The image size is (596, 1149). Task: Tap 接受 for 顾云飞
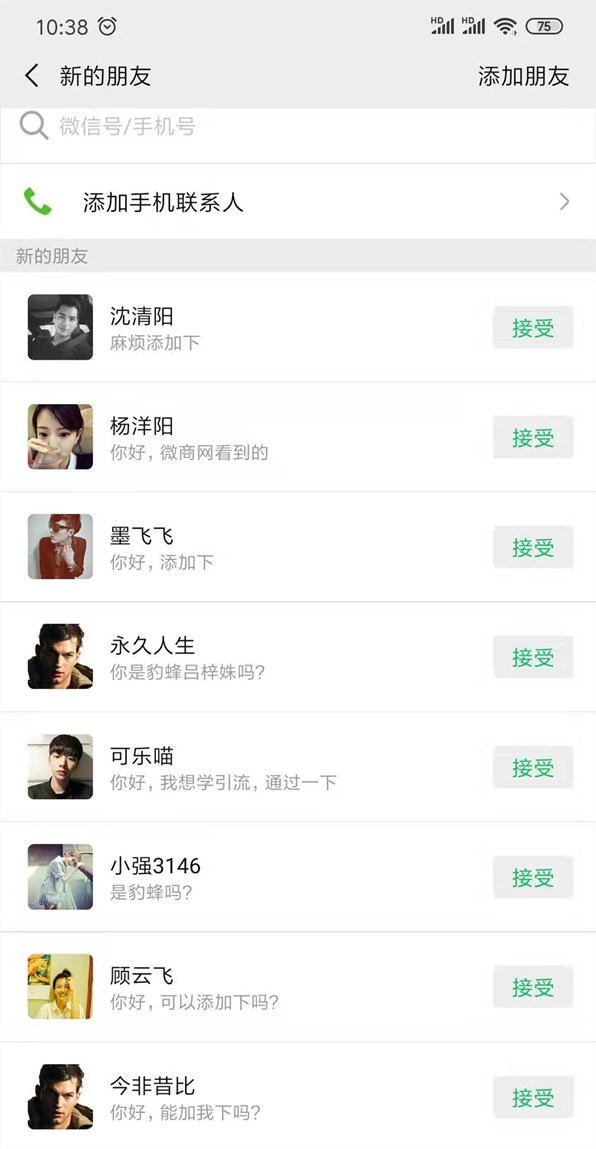click(x=533, y=987)
